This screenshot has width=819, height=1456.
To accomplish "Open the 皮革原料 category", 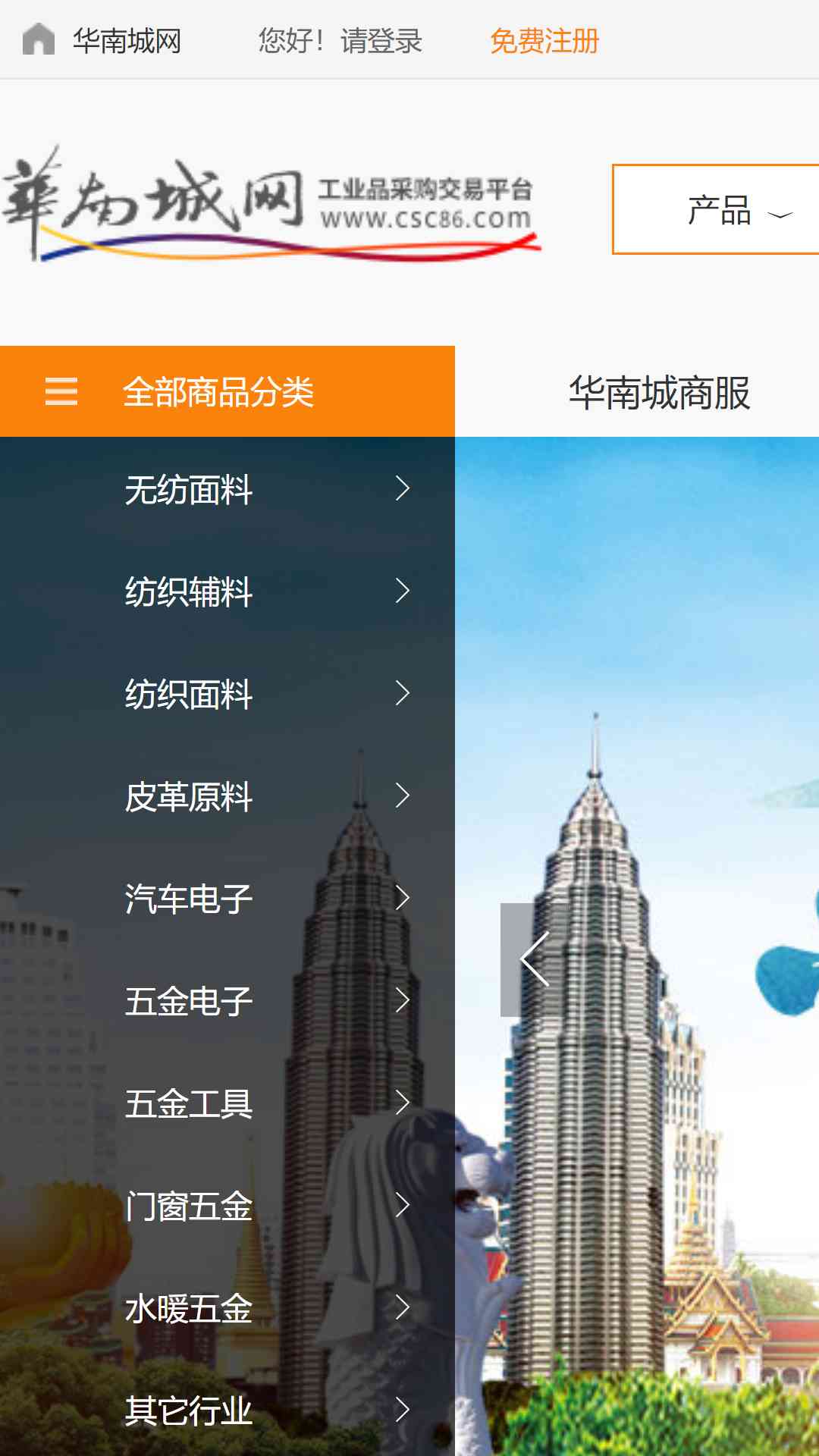I will point(227,795).
